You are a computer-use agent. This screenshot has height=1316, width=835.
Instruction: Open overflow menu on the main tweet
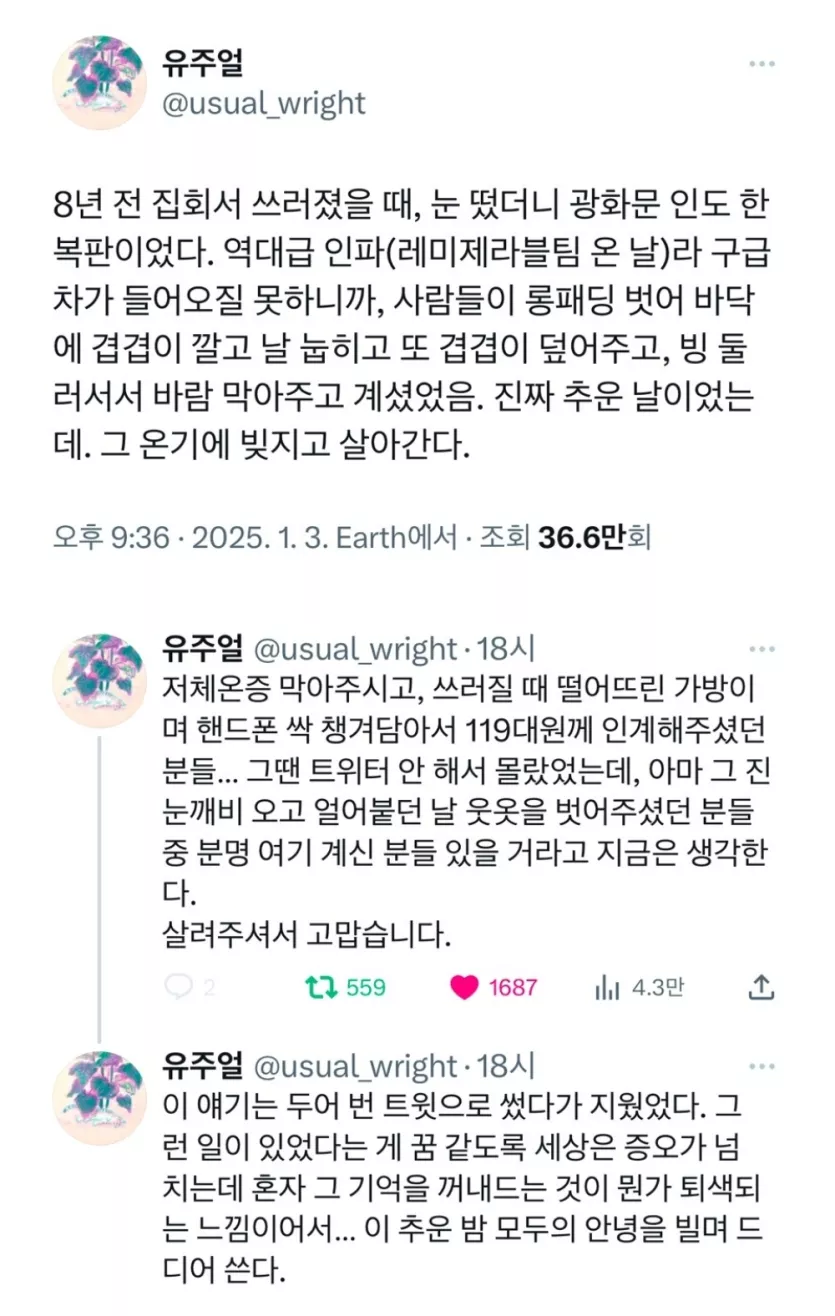coord(763,63)
